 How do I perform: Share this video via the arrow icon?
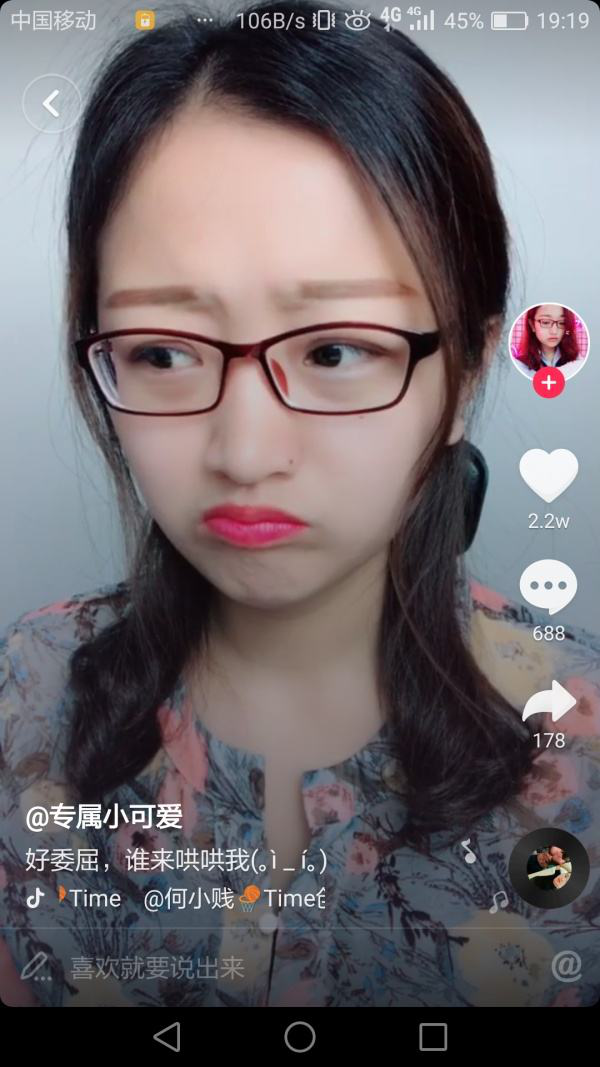tap(548, 703)
